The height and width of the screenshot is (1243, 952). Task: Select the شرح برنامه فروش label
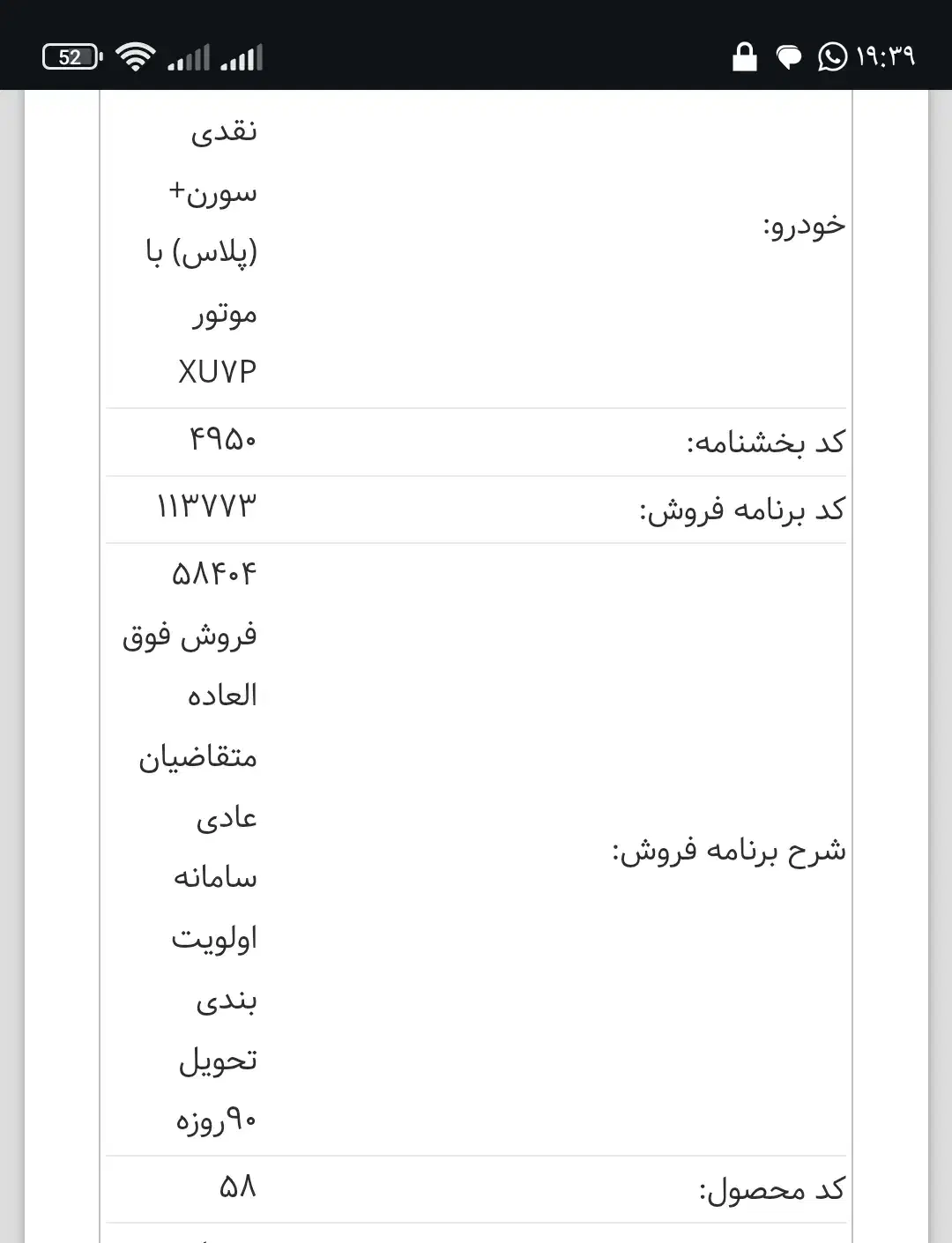730,851
